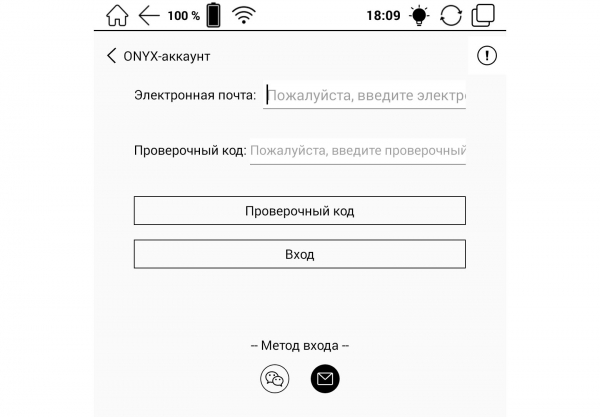Screen dimensions: 600x417
Task: Open the recent apps switcher
Action: coord(482,16)
